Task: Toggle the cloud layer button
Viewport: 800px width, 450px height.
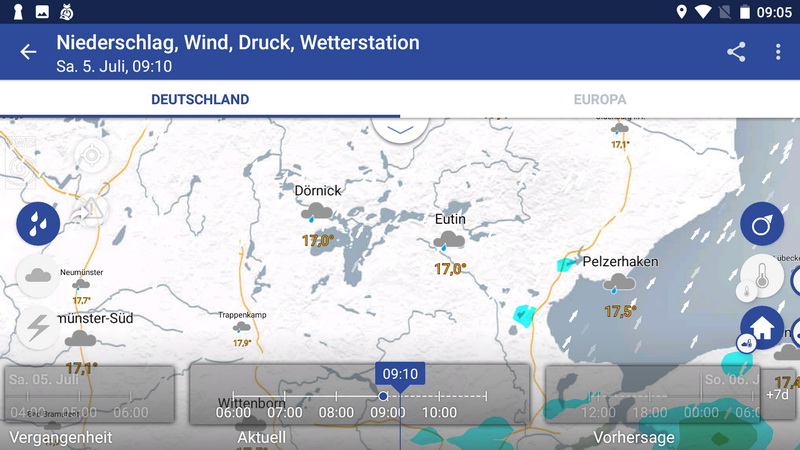Action: point(38,275)
